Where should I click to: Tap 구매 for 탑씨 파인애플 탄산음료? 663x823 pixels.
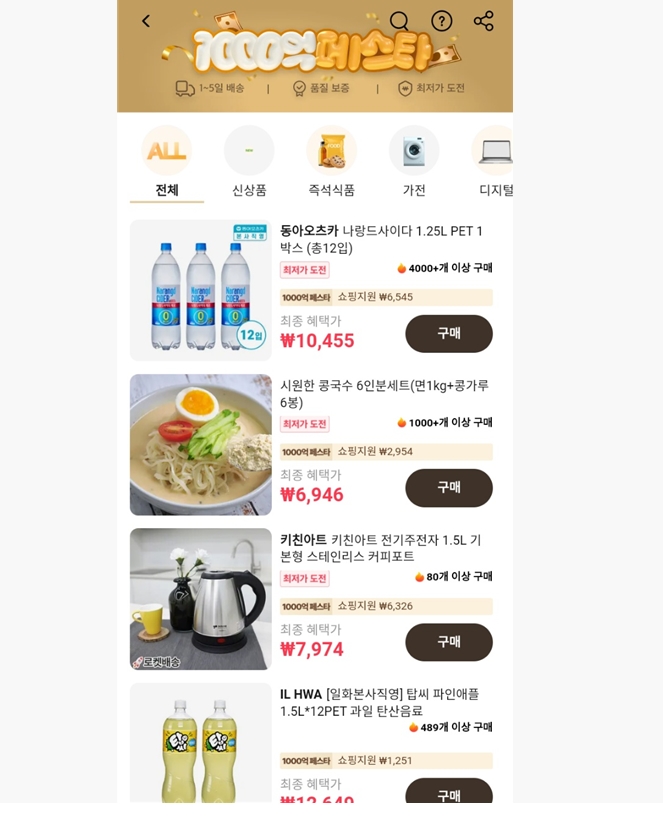tap(448, 793)
